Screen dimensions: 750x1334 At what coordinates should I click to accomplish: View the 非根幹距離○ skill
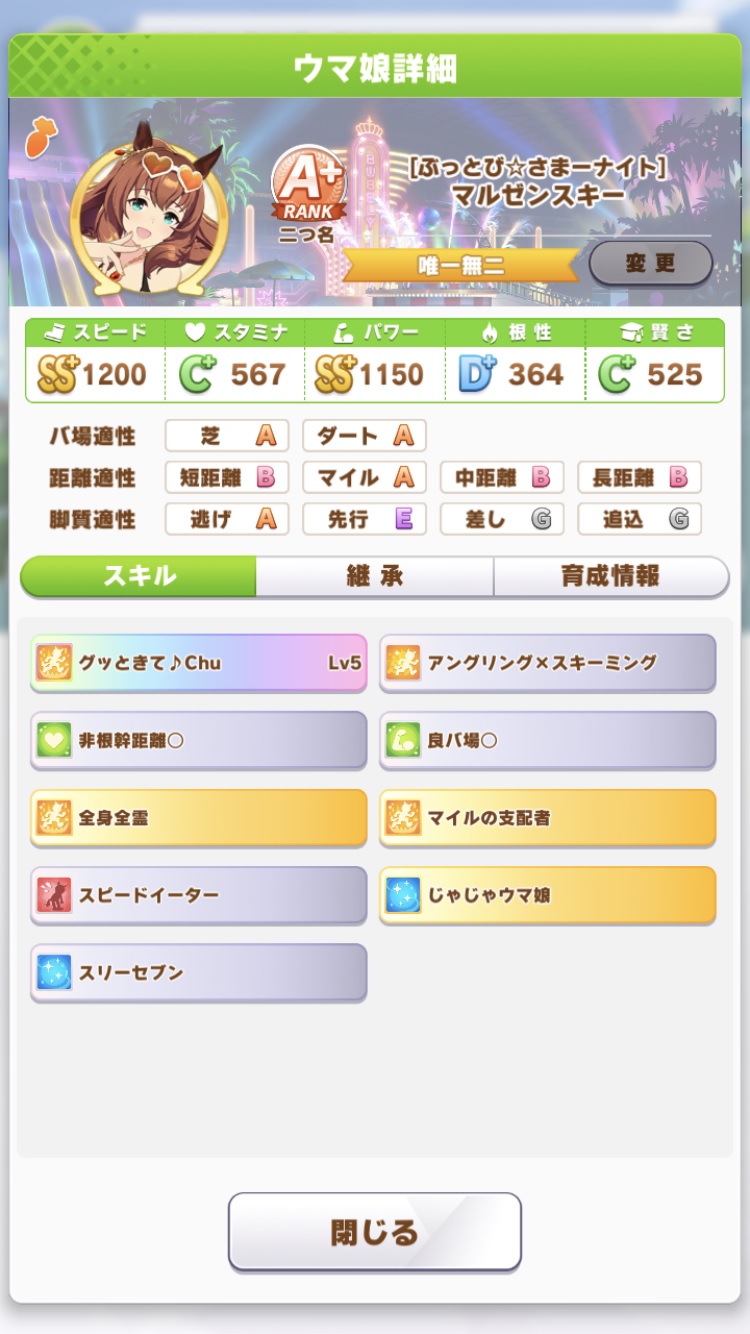click(x=199, y=740)
